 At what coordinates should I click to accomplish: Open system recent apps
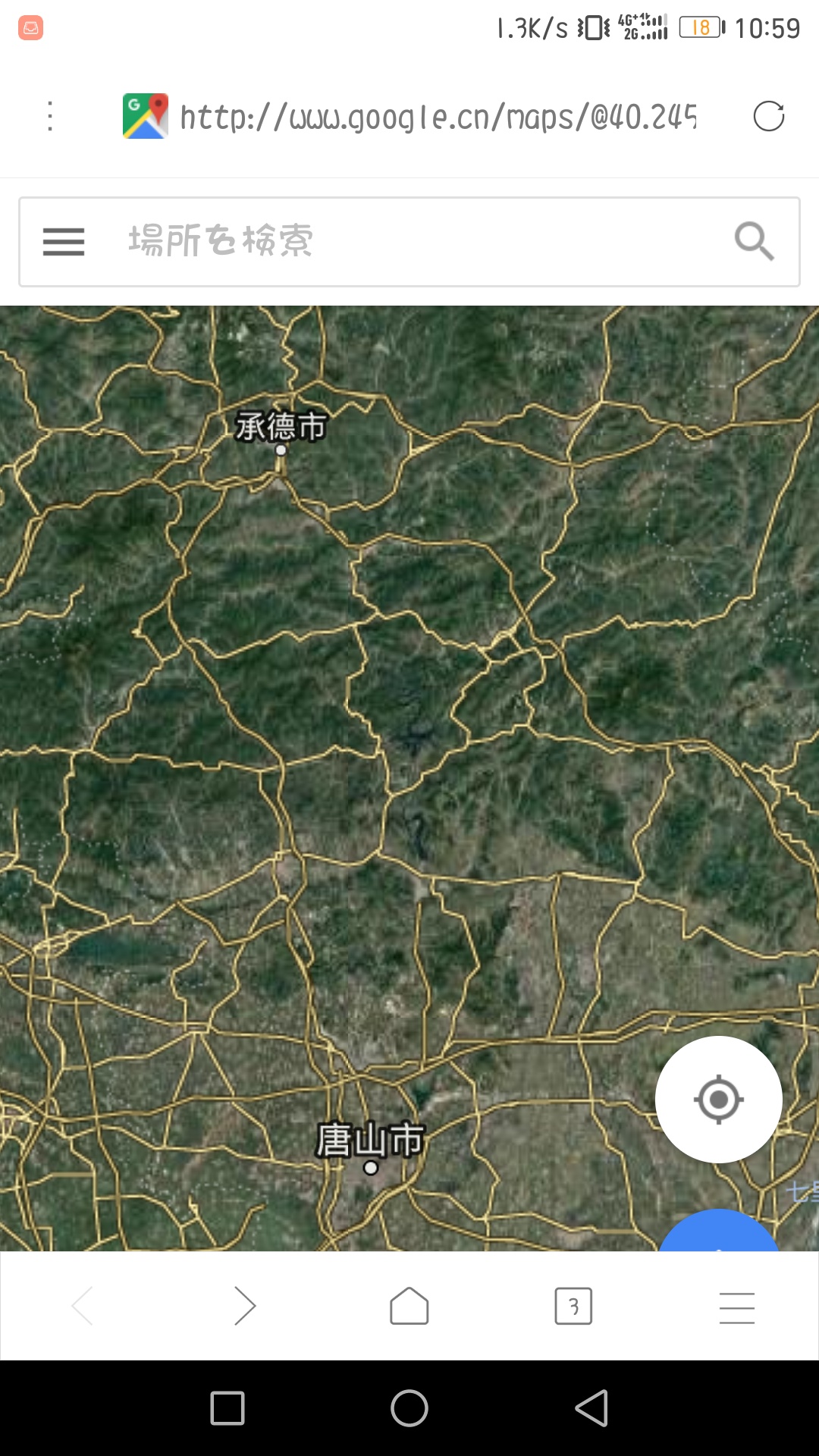tap(227, 1408)
